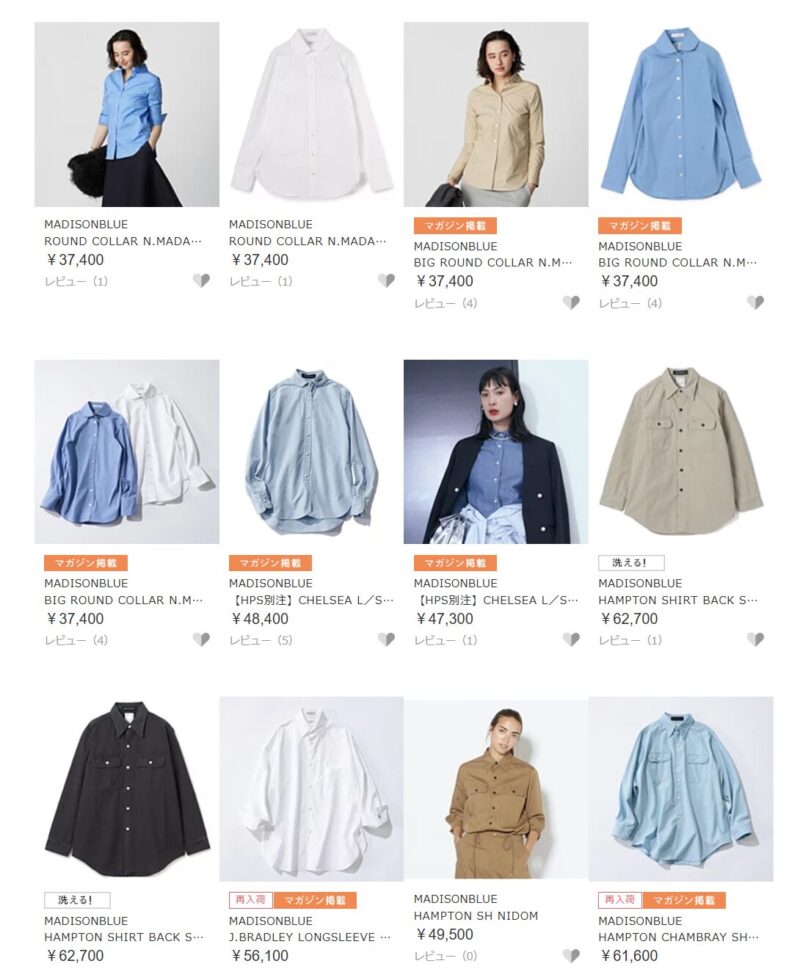Favorite the beige BIG ROUND COLLAR shirt
The height and width of the screenshot is (969, 800).
(x=571, y=303)
